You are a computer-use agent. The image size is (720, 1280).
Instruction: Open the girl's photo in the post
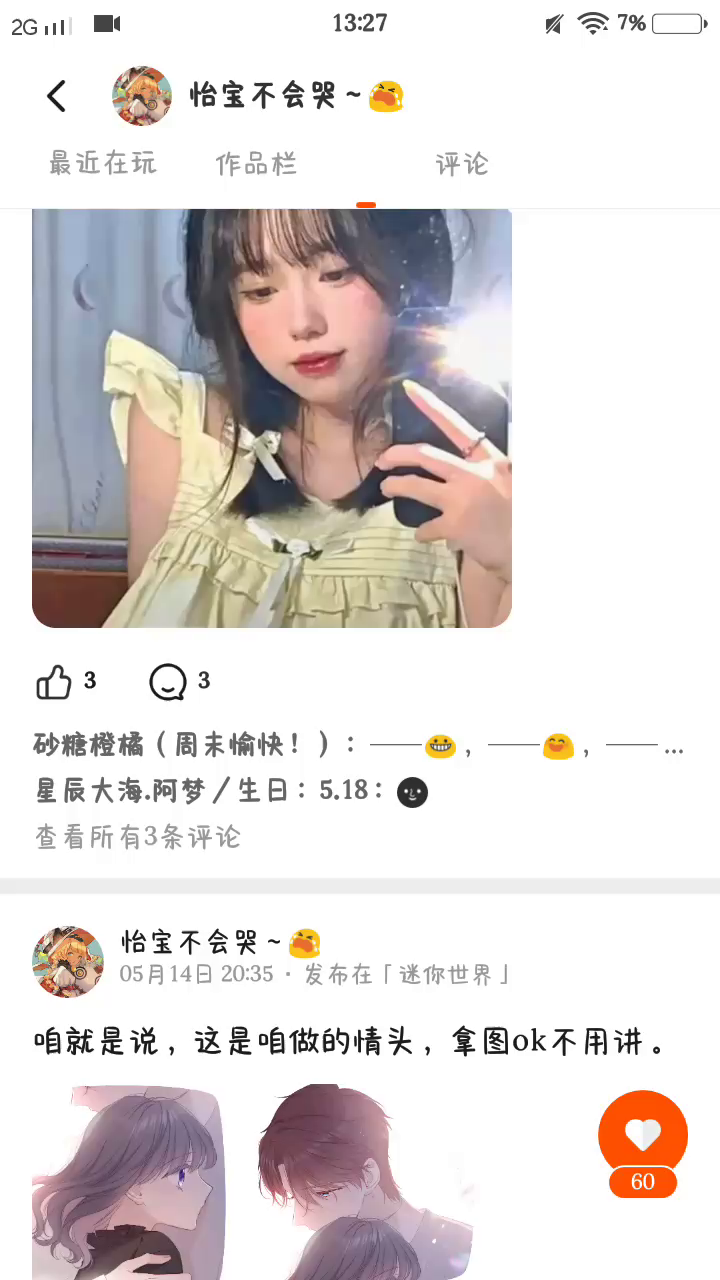[x=272, y=418]
